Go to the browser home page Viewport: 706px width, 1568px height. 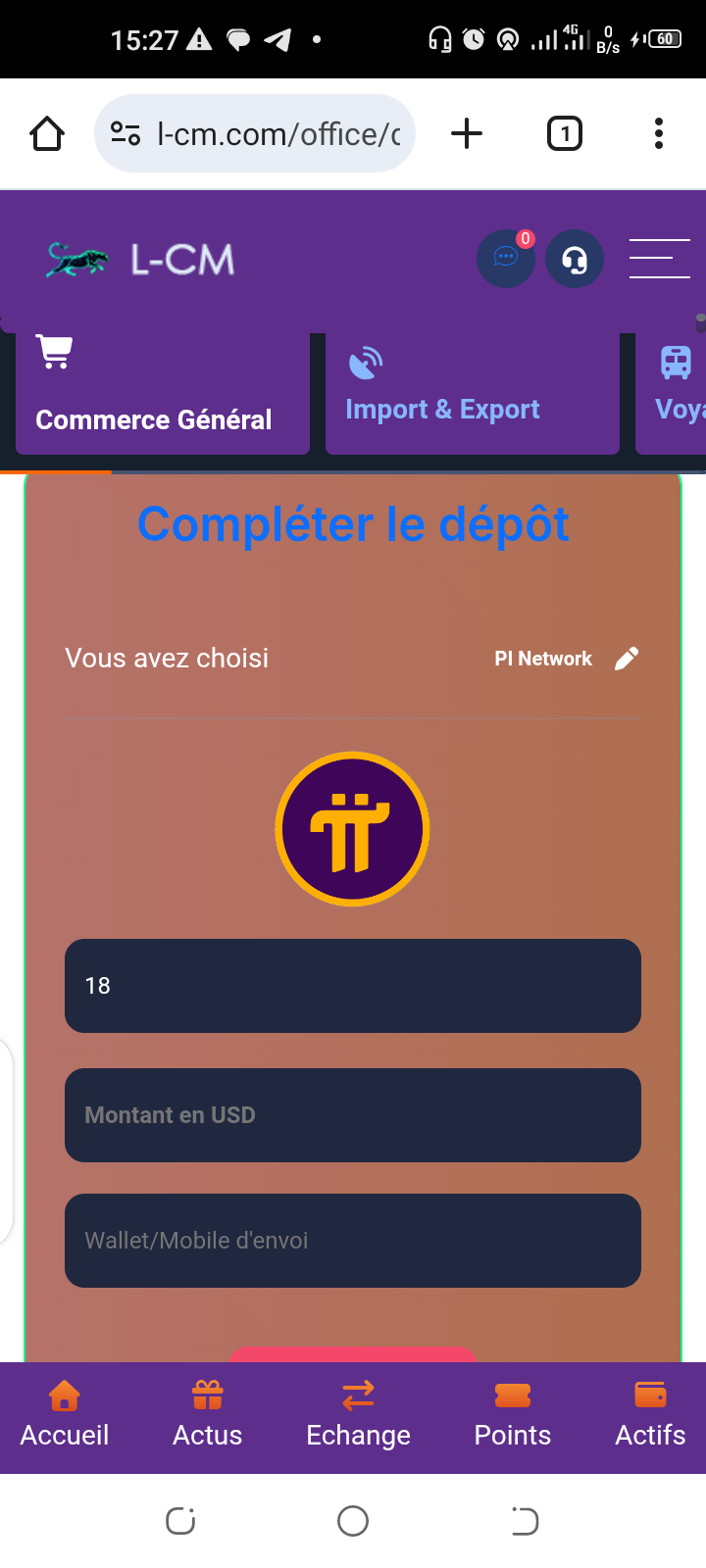(x=47, y=133)
